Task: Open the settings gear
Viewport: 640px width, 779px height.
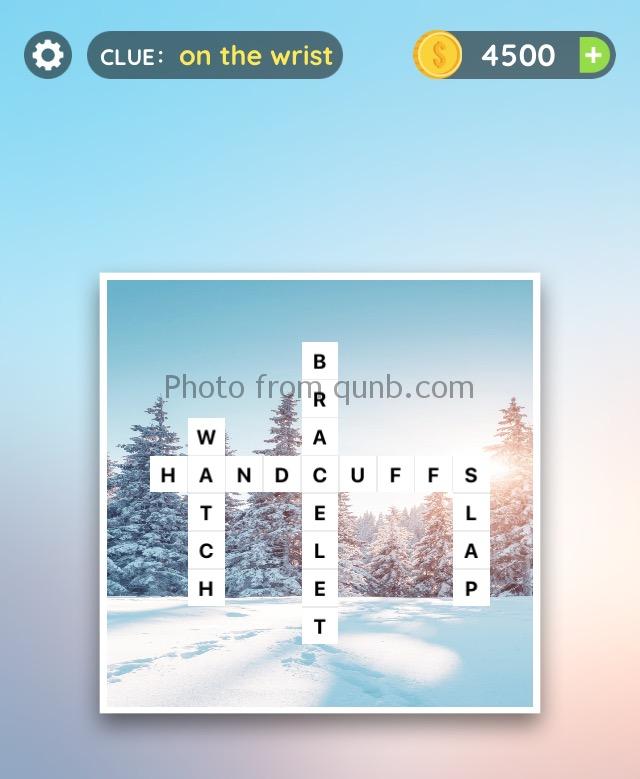Action: [x=47, y=55]
